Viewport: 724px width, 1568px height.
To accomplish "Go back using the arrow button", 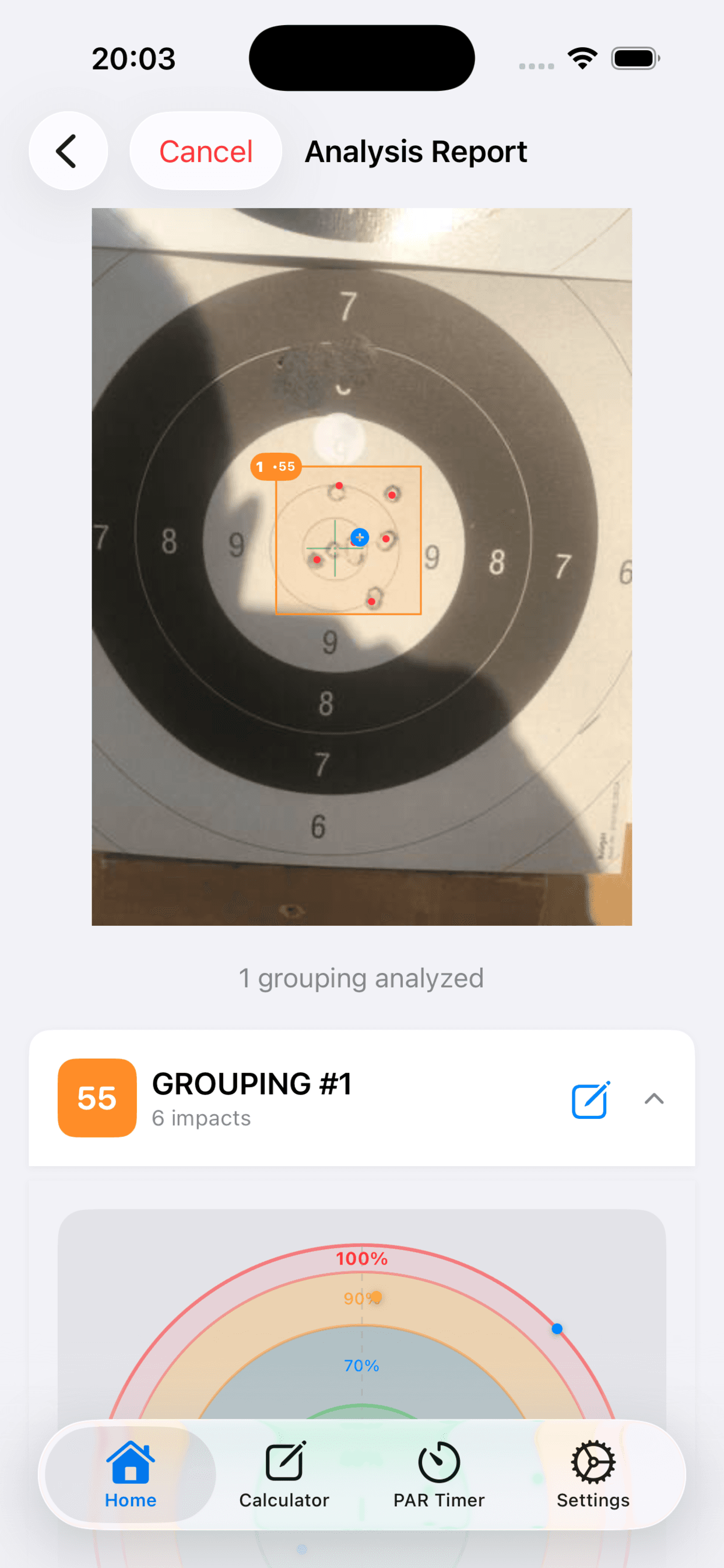I will click(68, 151).
